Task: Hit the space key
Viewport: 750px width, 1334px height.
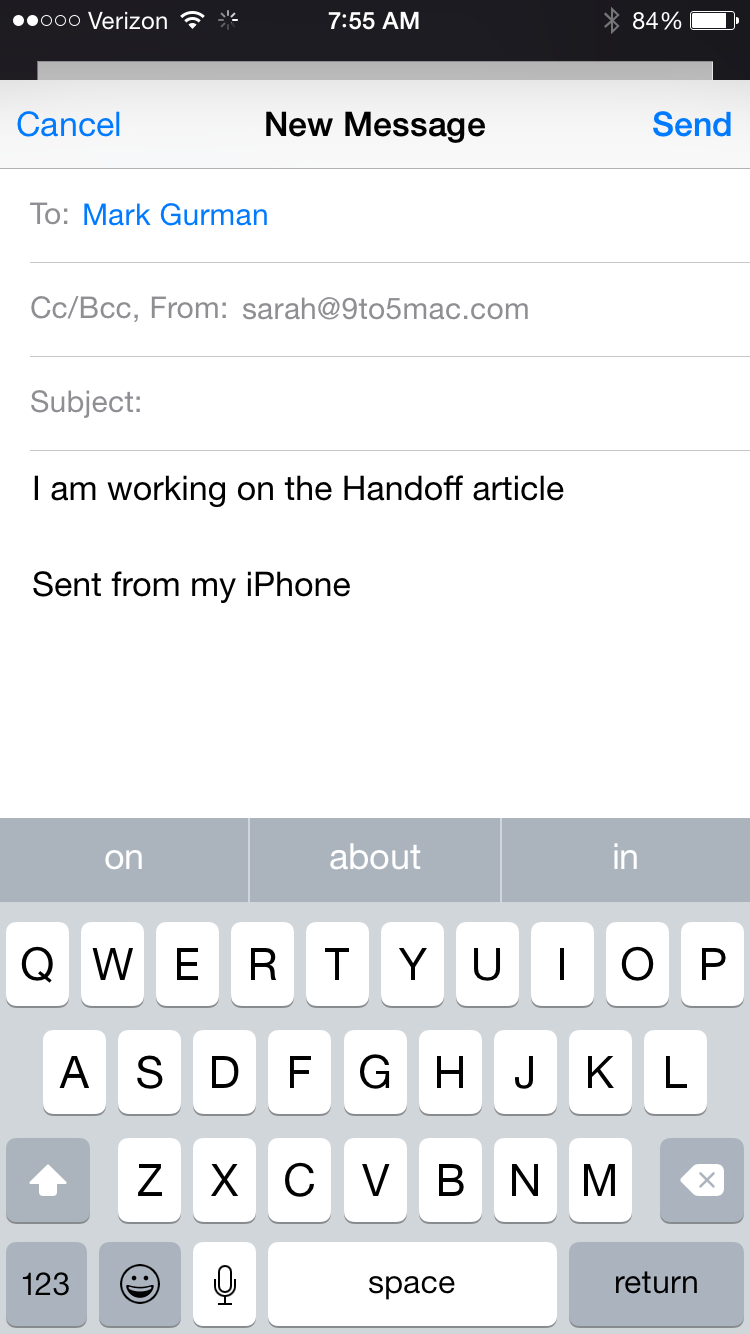Action: (x=412, y=1283)
